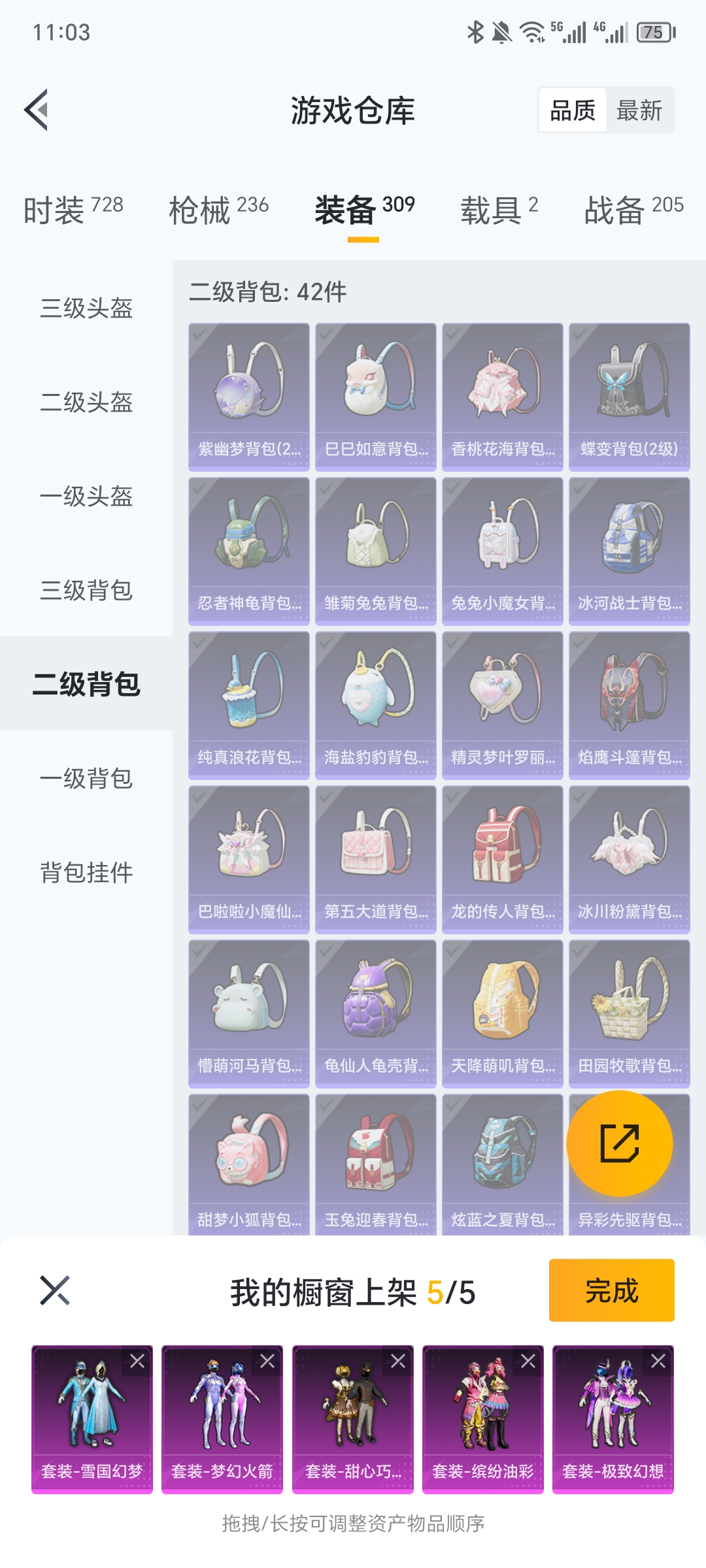Choose the 蝶变背包(2级) item
Screen dimensions: 706x1568
click(629, 396)
